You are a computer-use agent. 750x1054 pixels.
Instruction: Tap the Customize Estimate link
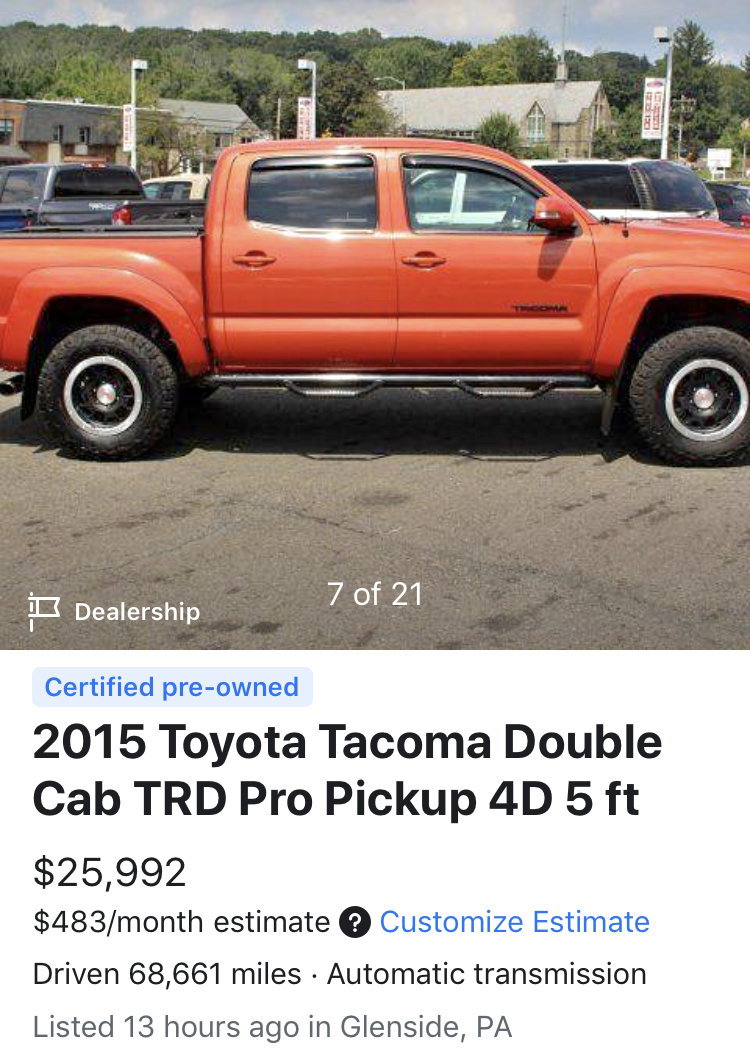click(514, 921)
